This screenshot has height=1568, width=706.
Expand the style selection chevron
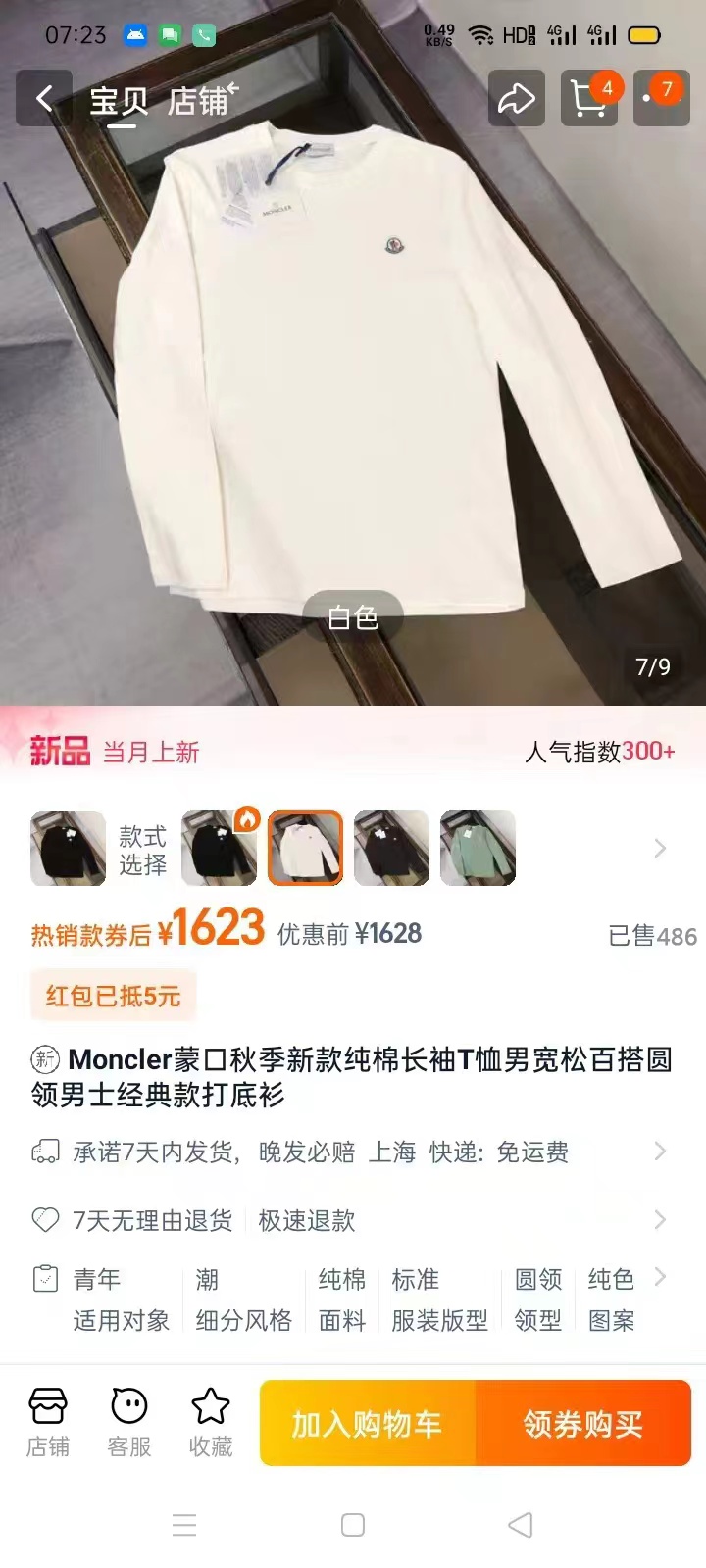660,849
